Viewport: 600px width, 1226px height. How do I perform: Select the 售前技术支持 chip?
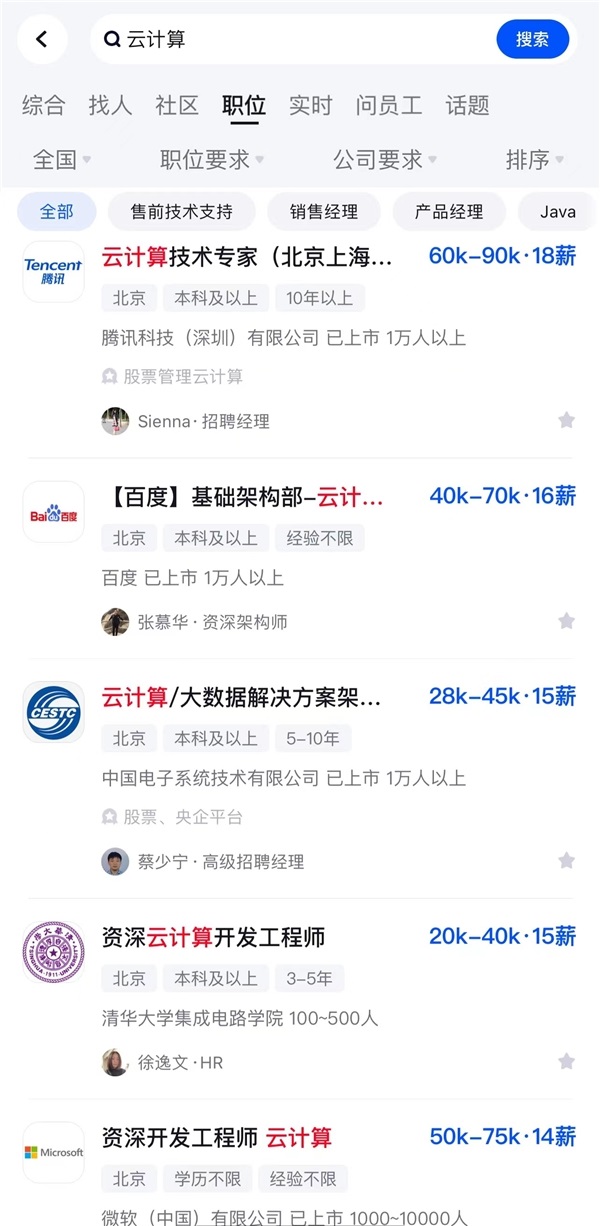pos(181,212)
